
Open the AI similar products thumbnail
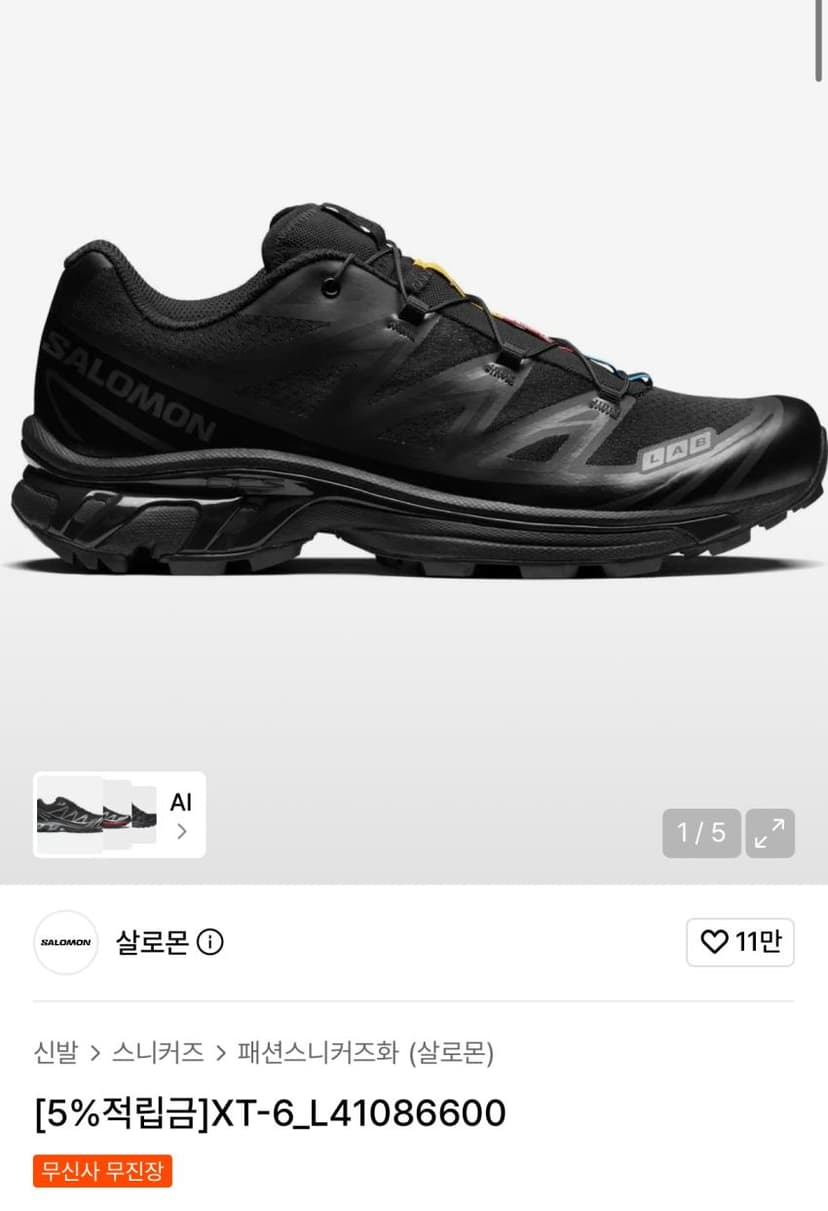pyautogui.click(x=119, y=814)
